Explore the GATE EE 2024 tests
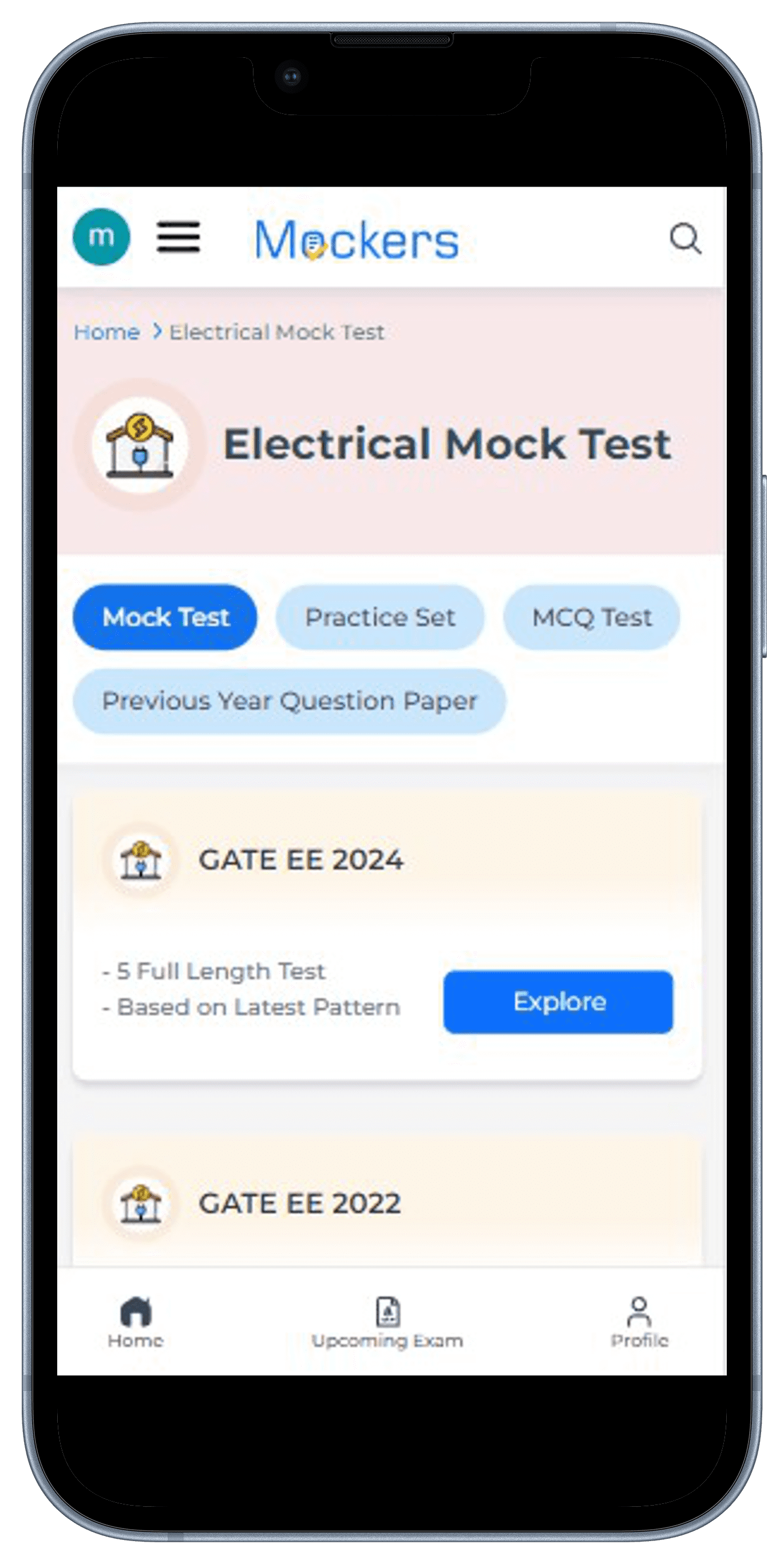784x1564 pixels. point(559,1002)
